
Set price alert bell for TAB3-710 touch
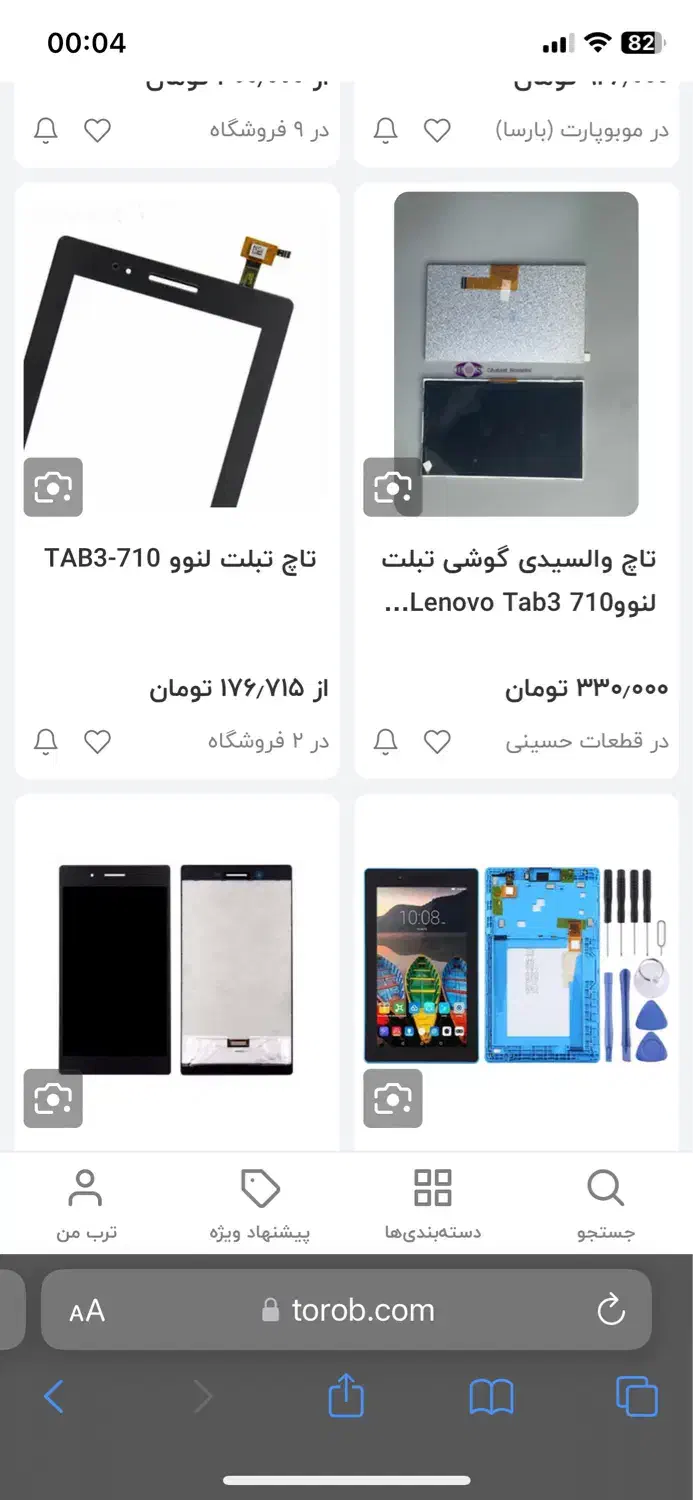pyautogui.click(x=46, y=741)
